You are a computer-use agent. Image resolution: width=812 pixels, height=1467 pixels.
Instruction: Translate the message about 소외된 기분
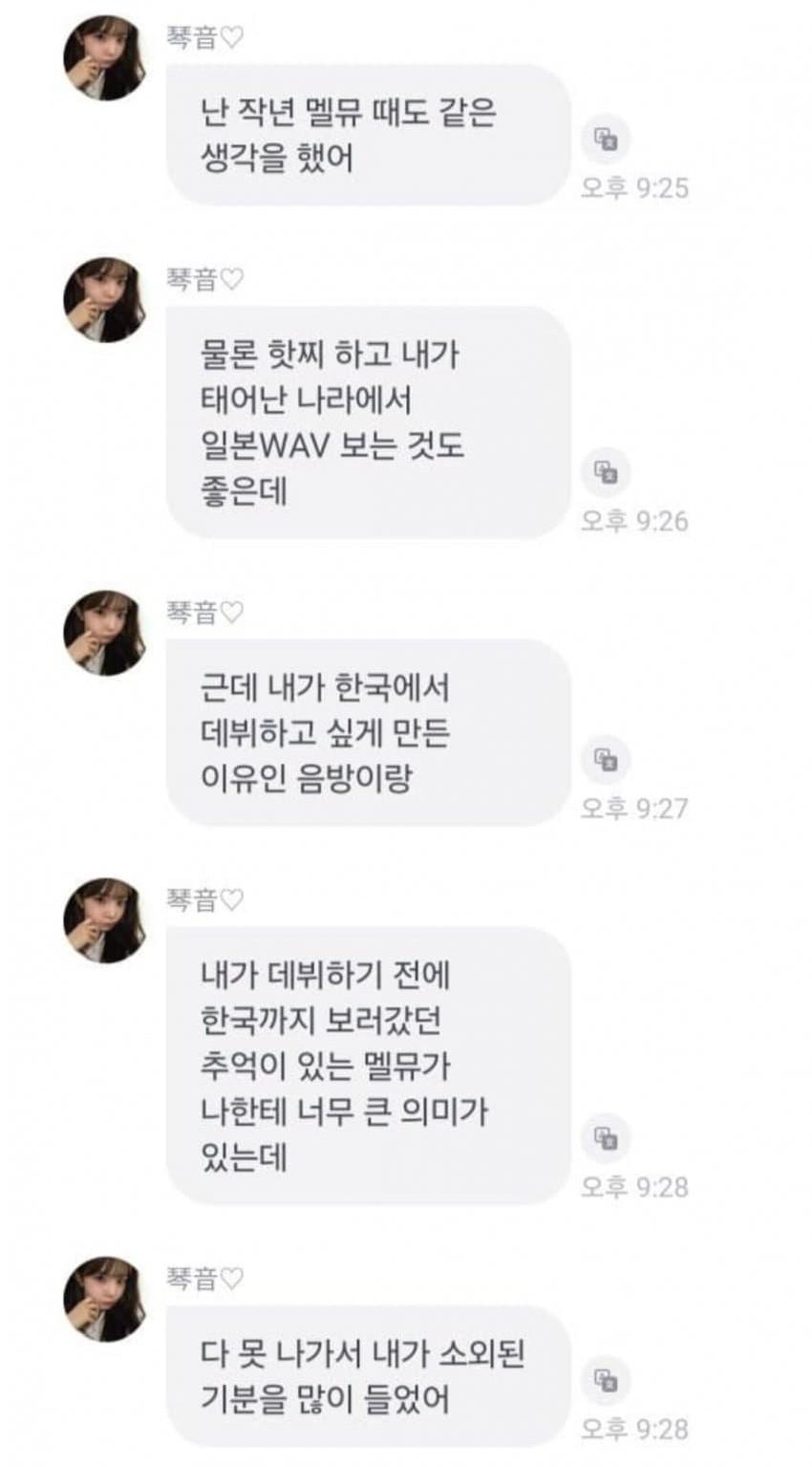(x=606, y=1380)
